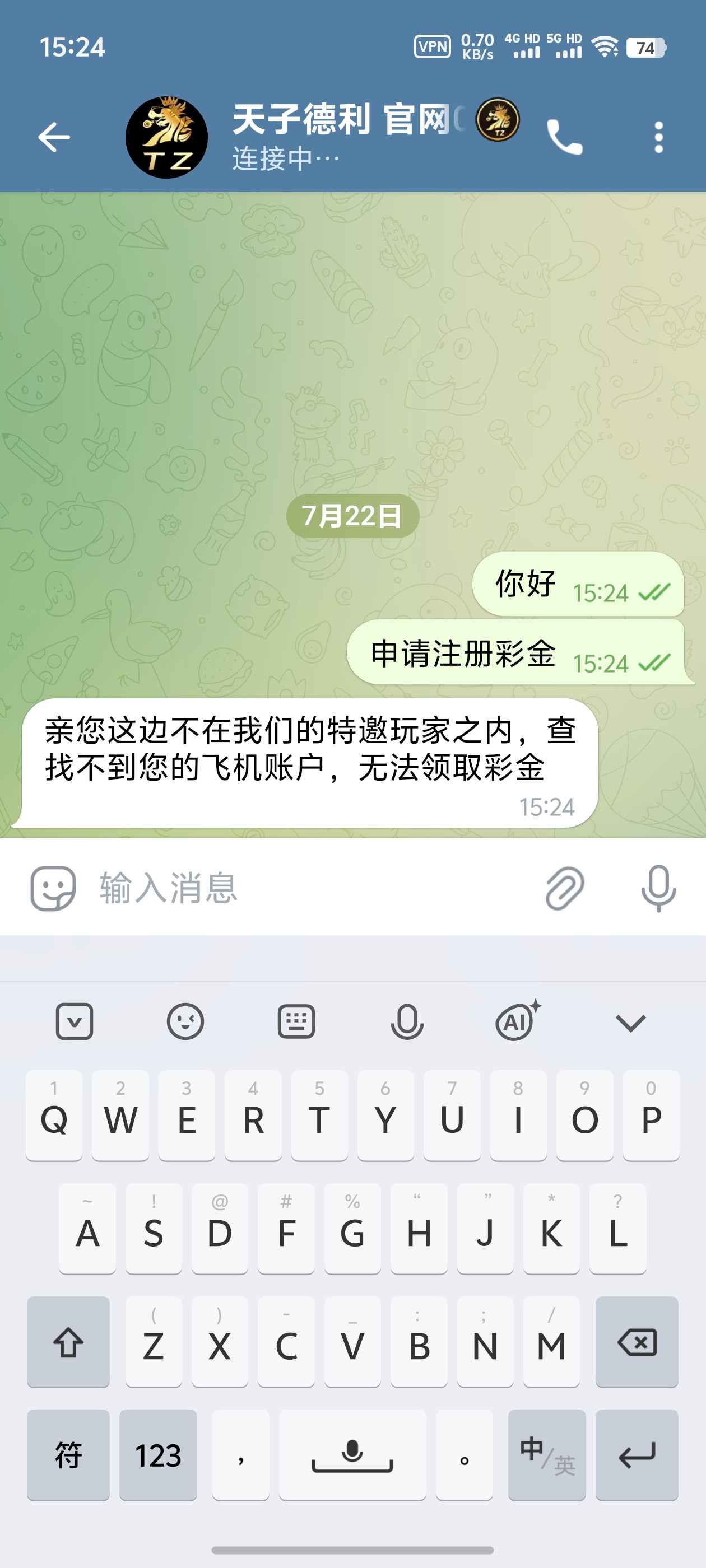This screenshot has width=706, height=1568.
Task: Tap the return key
Action: click(x=637, y=1455)
